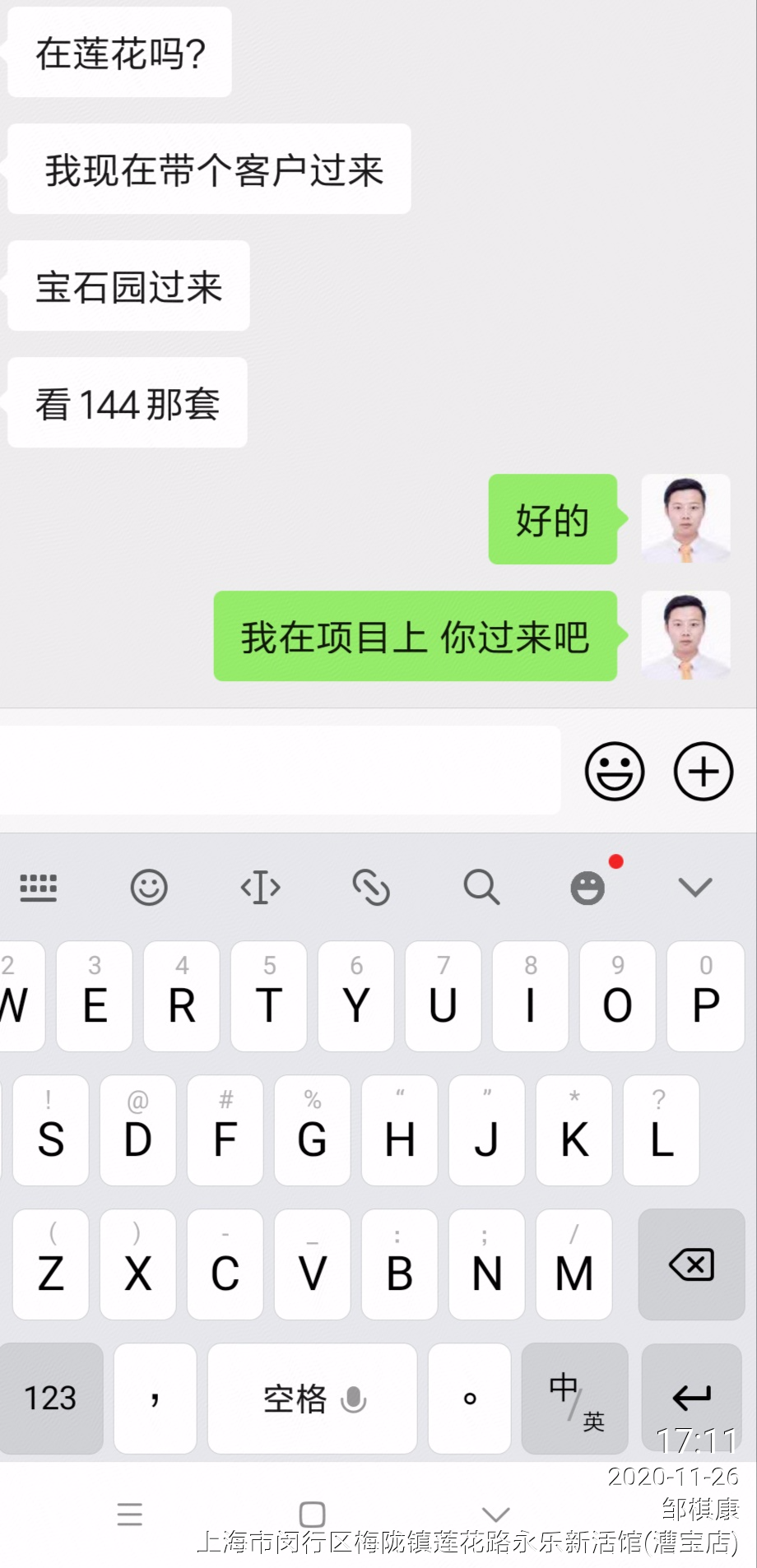757x1568 pixels.
Task: Open keyboard smiley emoji toolbar icon
Action: pyautogui.click(x=149, y=887)
